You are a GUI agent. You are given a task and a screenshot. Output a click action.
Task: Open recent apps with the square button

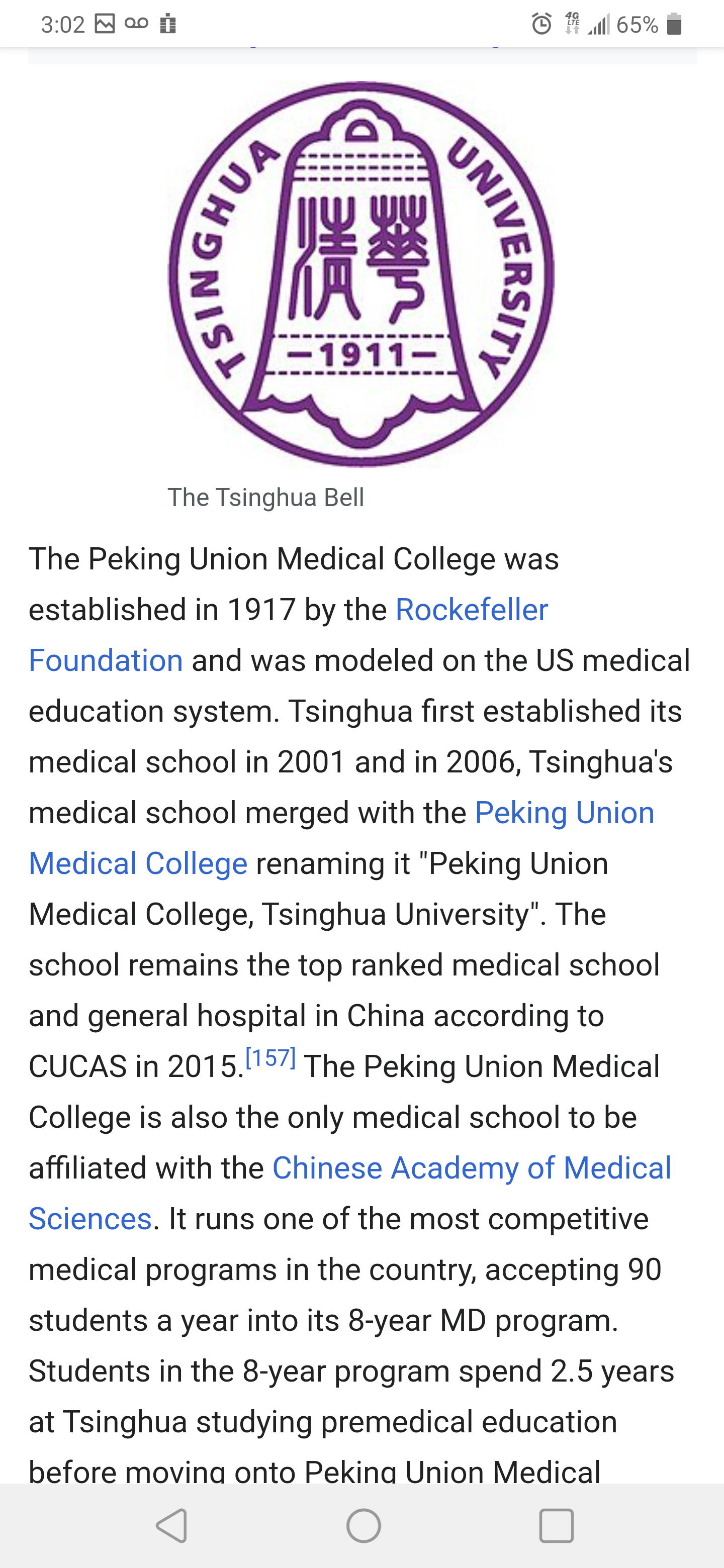click(557, 1525)
